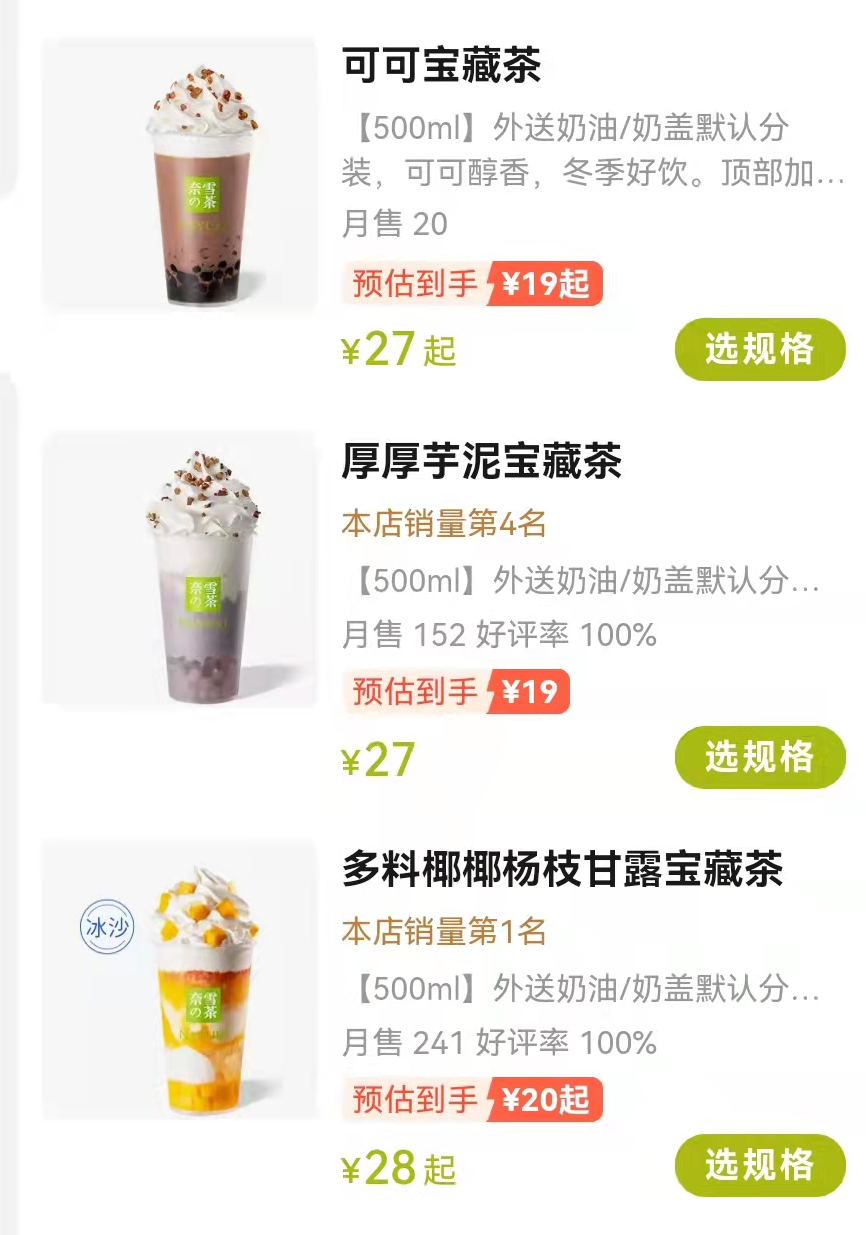Viewport: 866px width, 1235px height.
Task: Tap 选规格 for 多料椰椰杨枝甘露宝藏茶
Action: (x=760, y=1165)
